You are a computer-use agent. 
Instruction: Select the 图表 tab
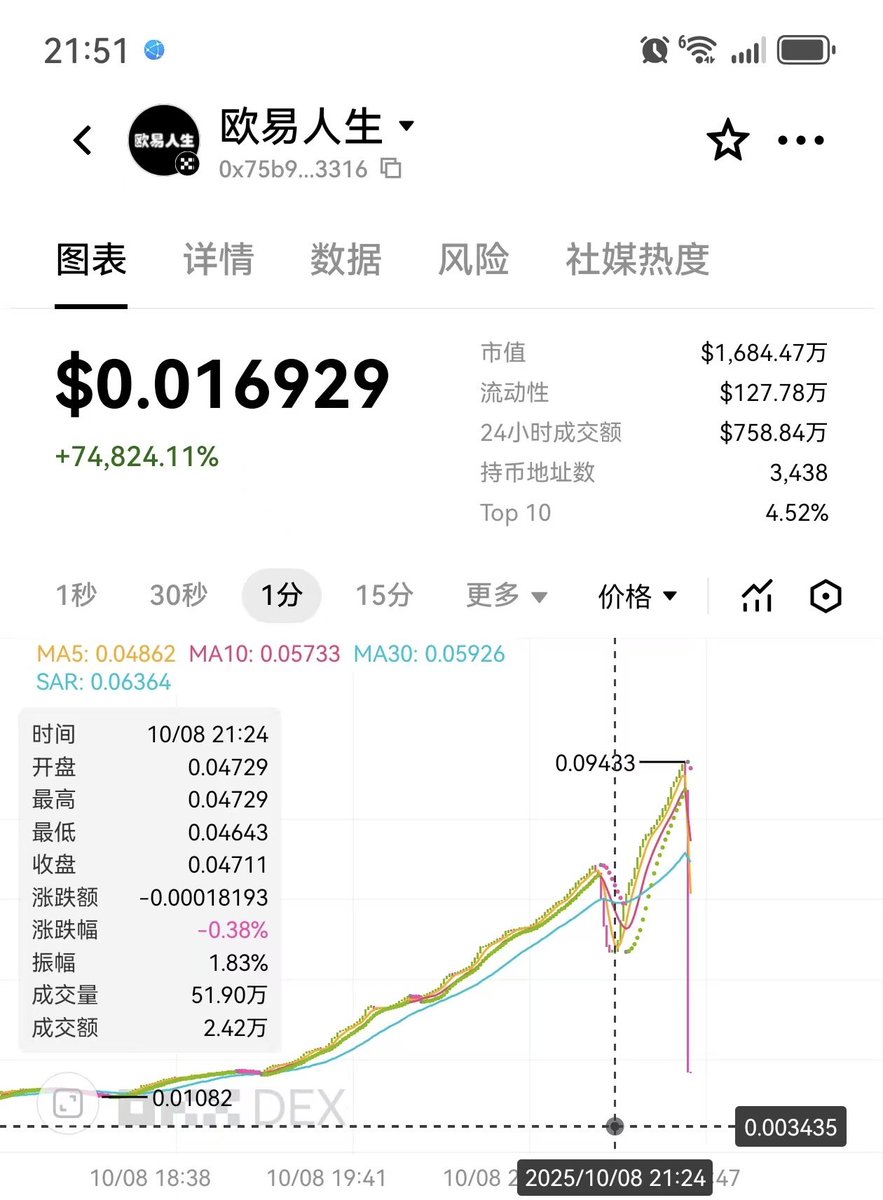click(91, 259)
